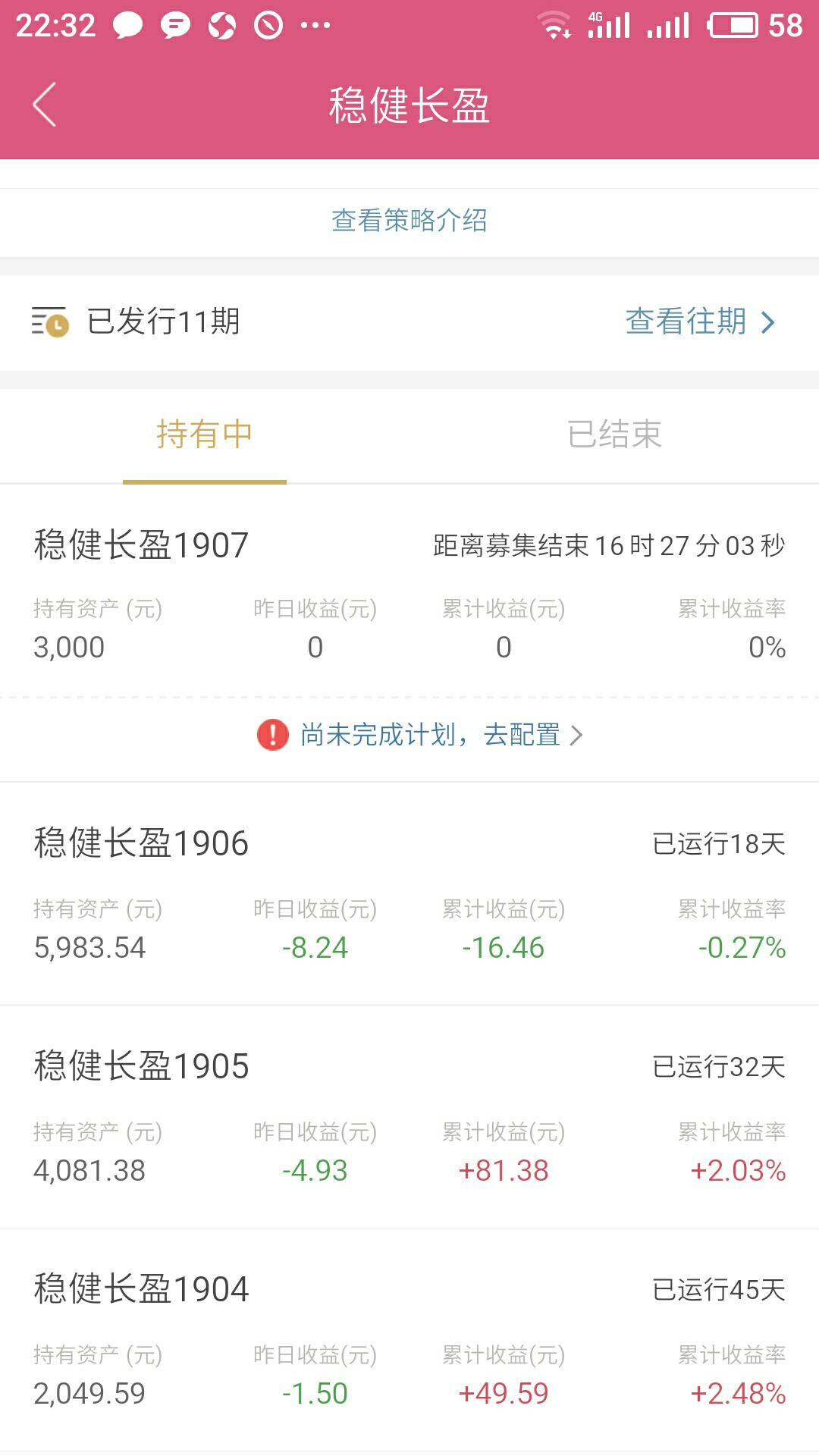The height and width of the screenshot is (1456, 819).
Task: Select the 持有中 tab
Action: tap(205, 435)
